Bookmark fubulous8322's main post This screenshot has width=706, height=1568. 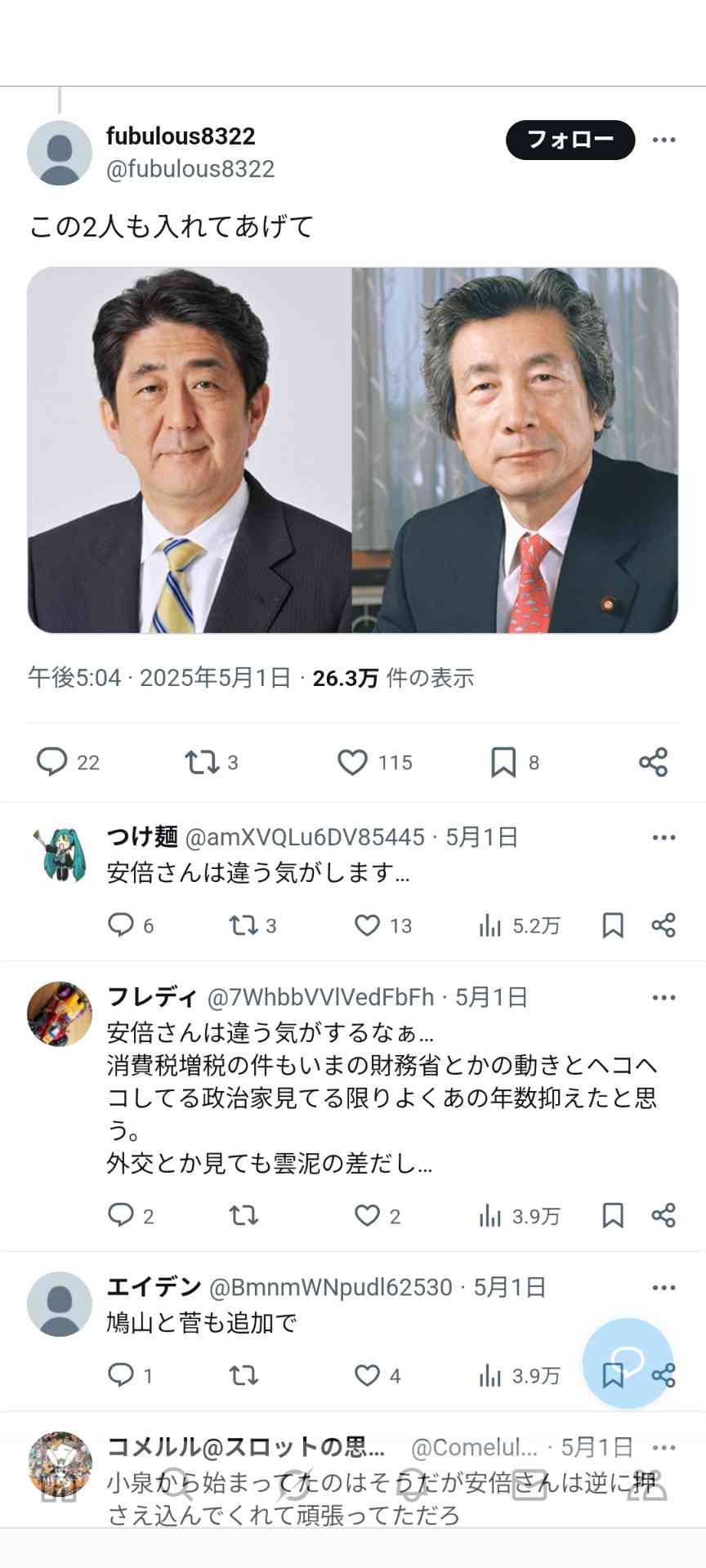point(503,762)
